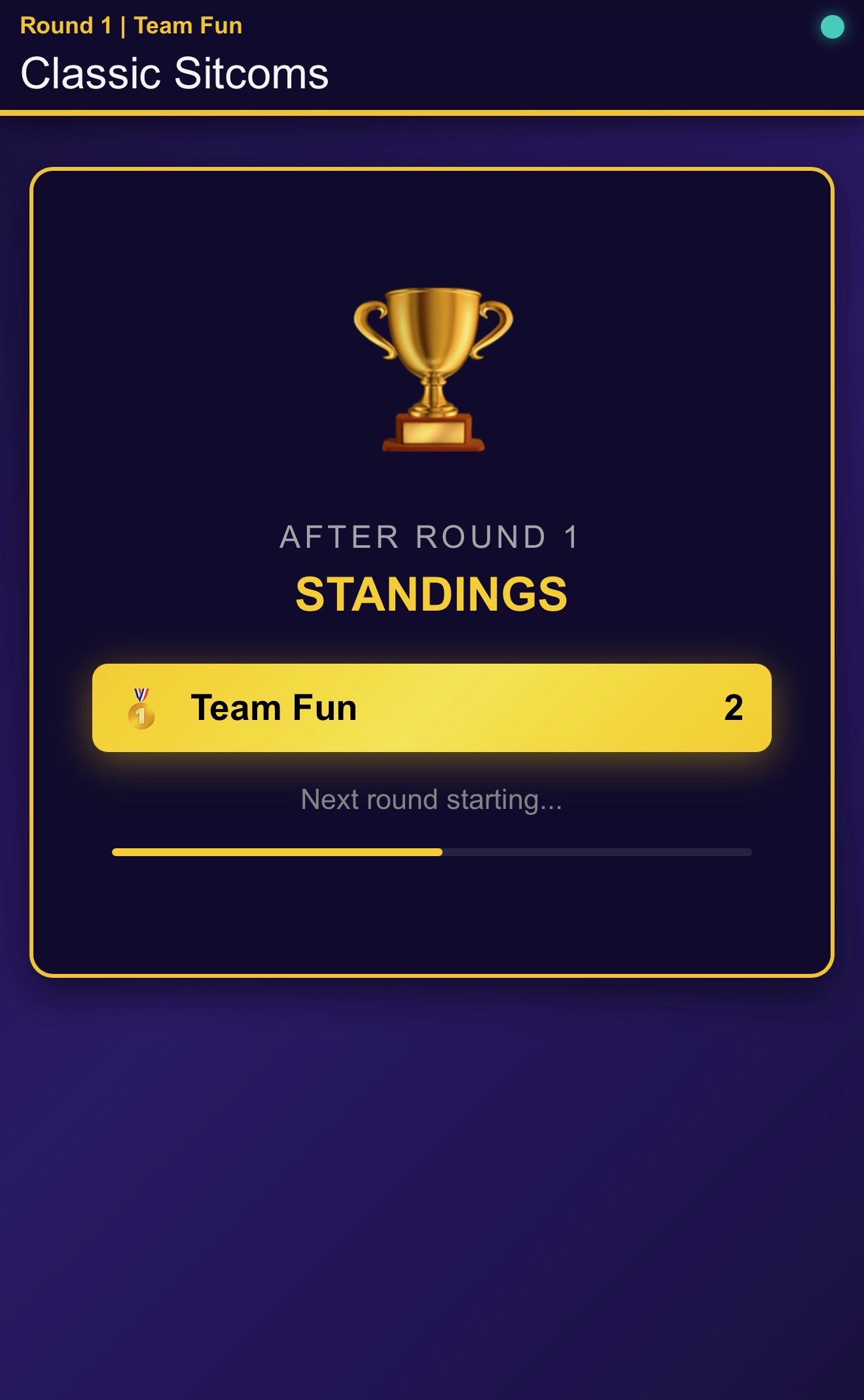
Task: Select the Classic Sitcoms title
Action: point(173,73)
